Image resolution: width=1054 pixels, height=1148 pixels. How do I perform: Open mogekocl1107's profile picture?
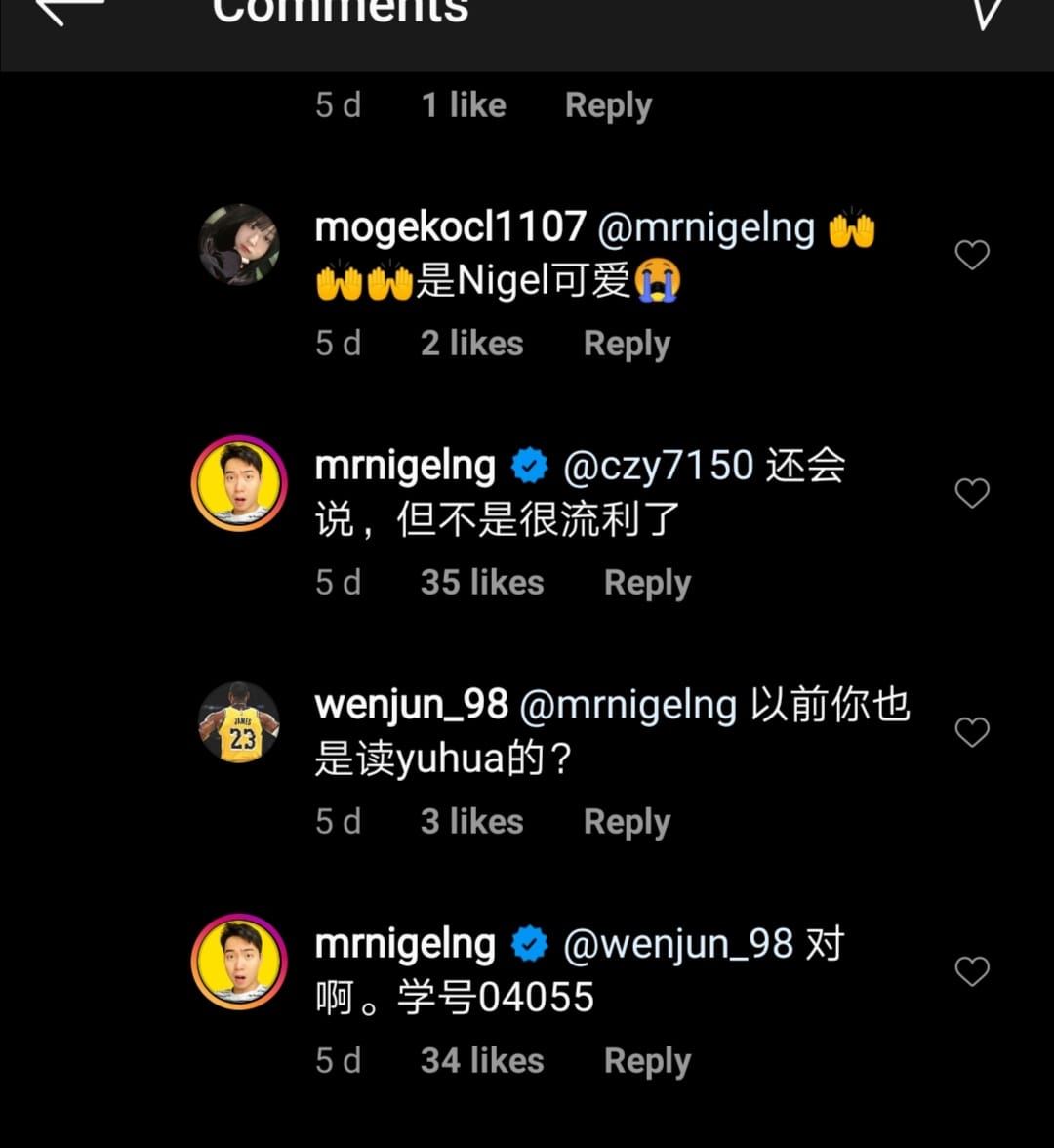(x=239, y=245)
